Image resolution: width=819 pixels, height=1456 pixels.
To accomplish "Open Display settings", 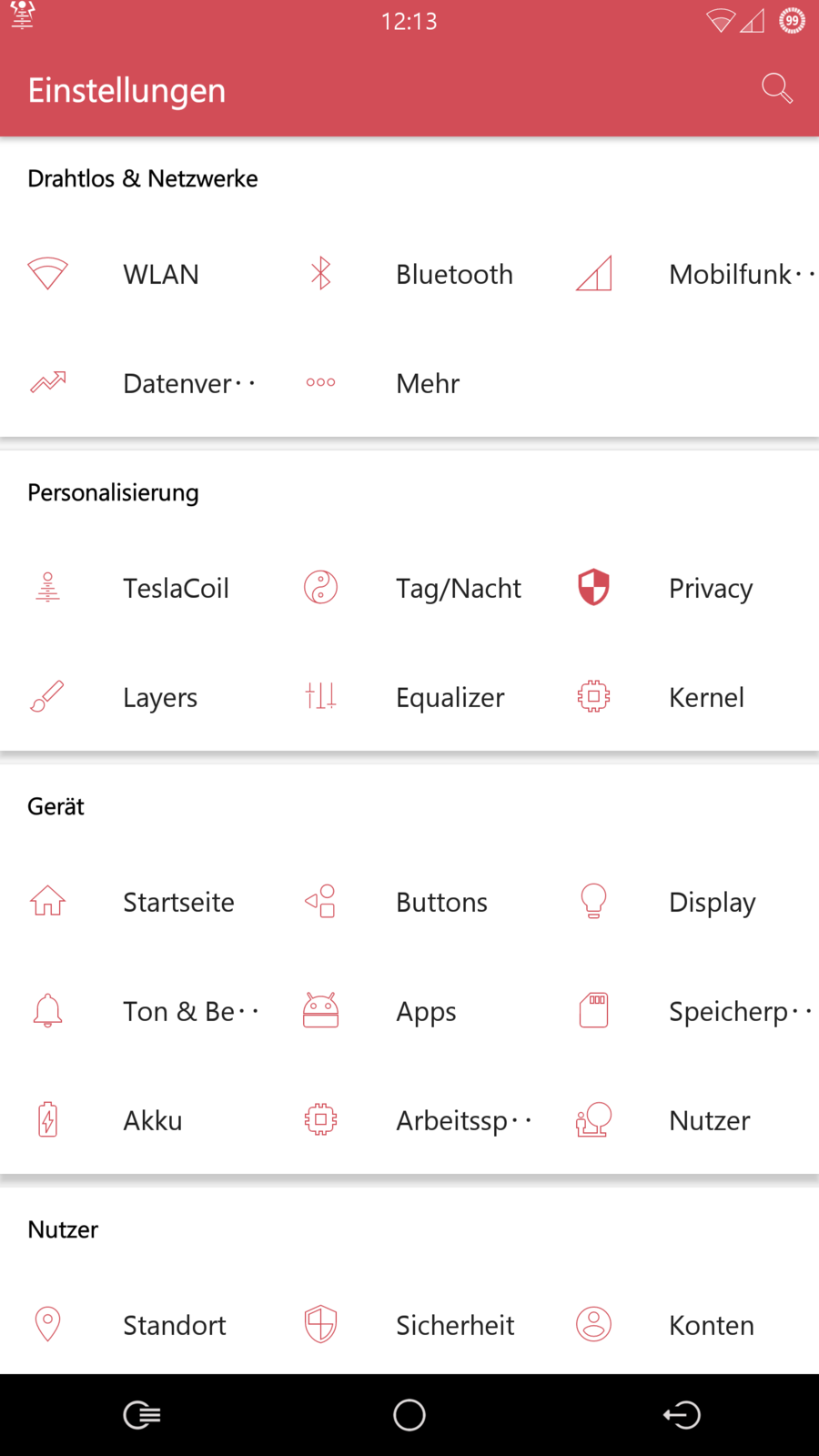I will tap(712, 902).
